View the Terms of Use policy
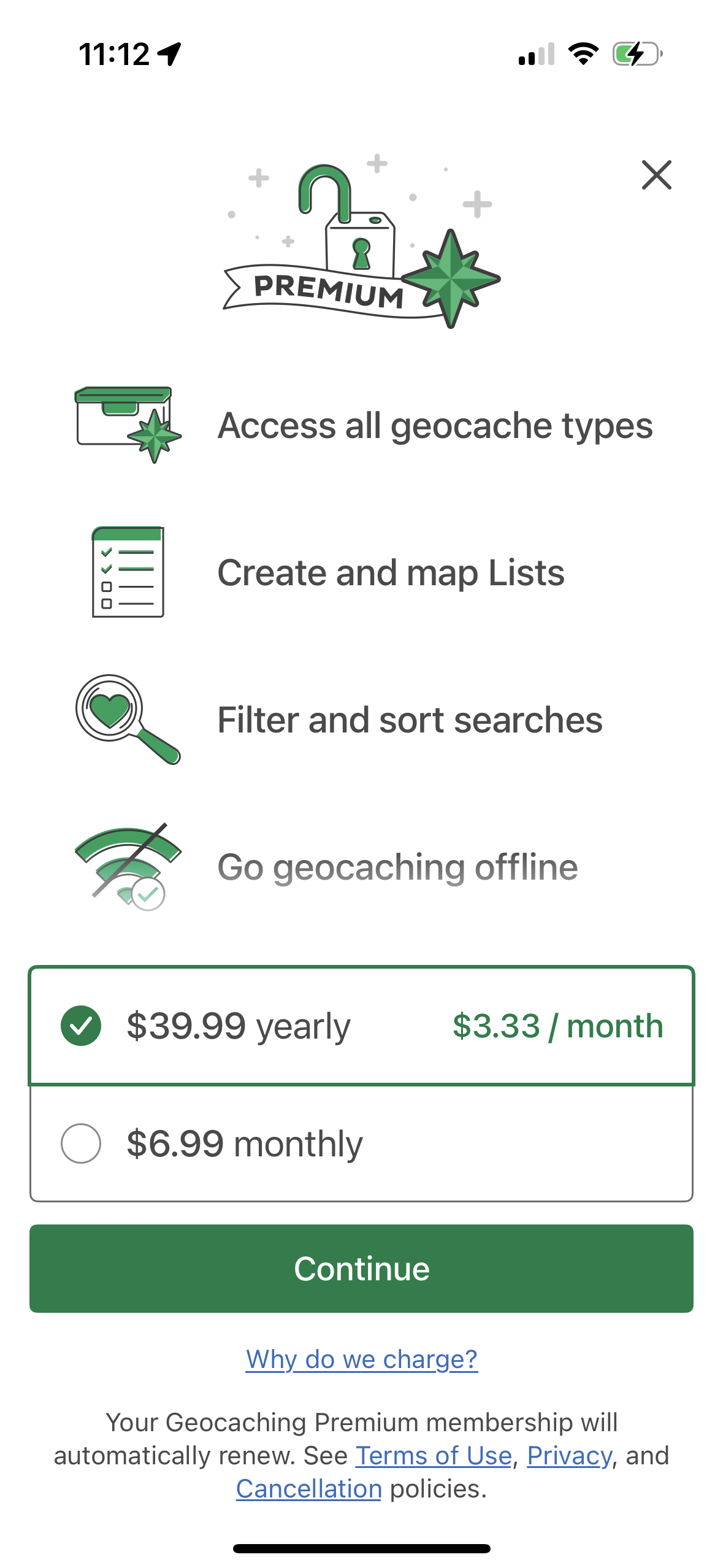 [434, 1455]
